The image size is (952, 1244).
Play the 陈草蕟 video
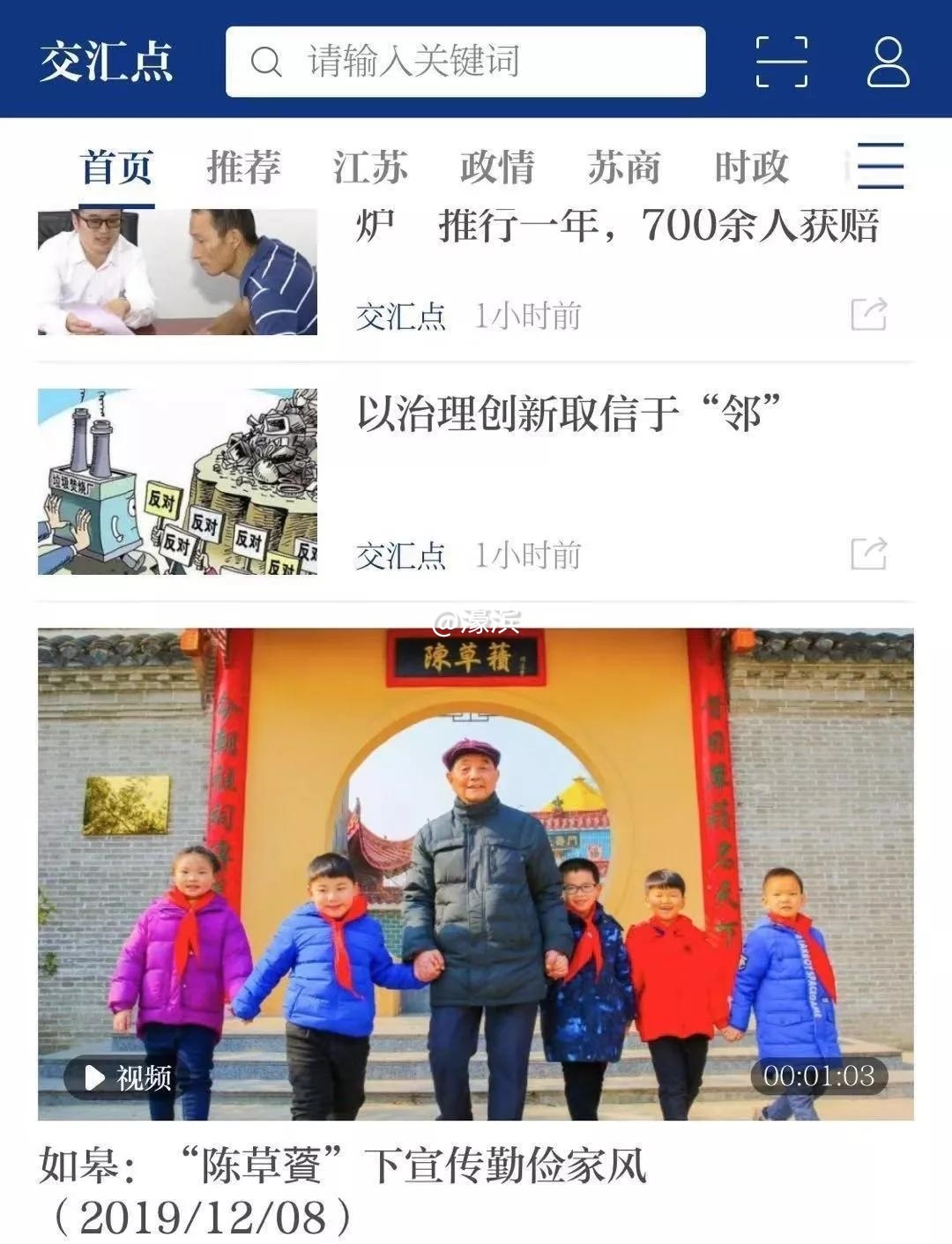(475, 873)
